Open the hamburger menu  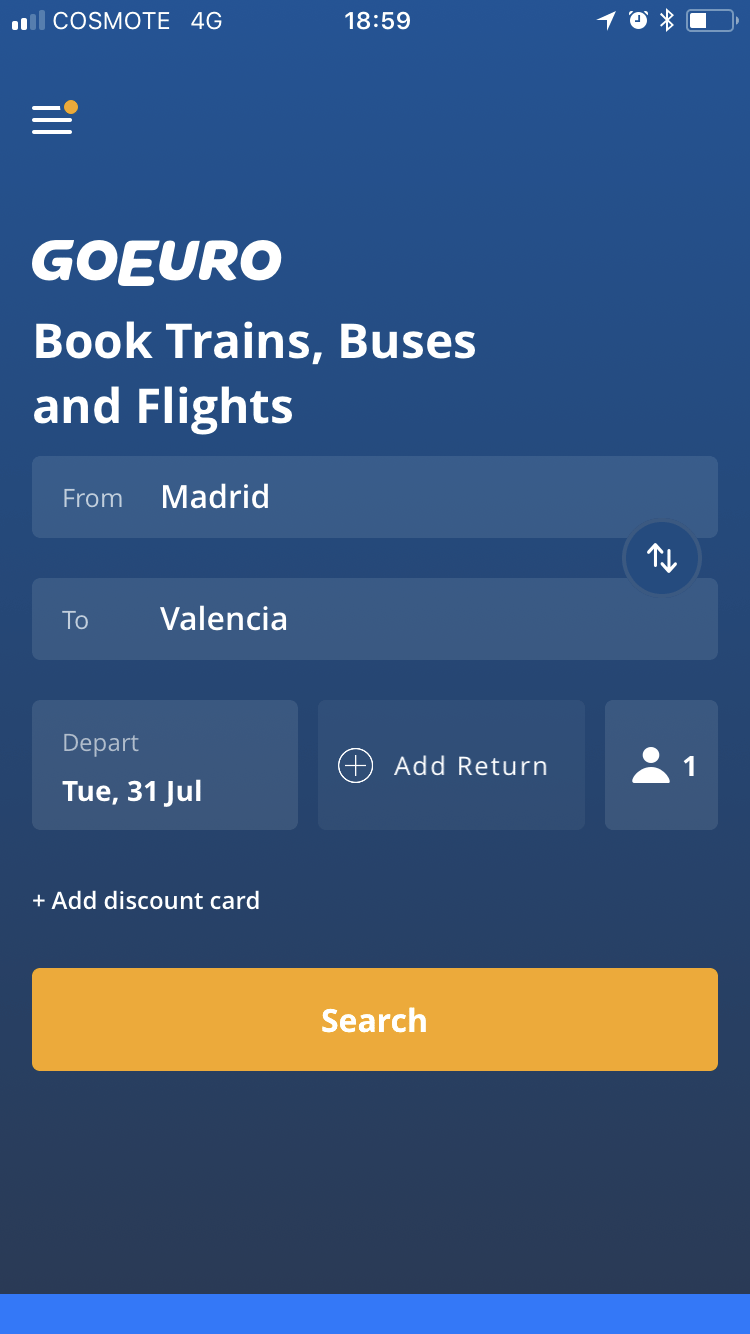pyautogui.click(x=52, y=119)
